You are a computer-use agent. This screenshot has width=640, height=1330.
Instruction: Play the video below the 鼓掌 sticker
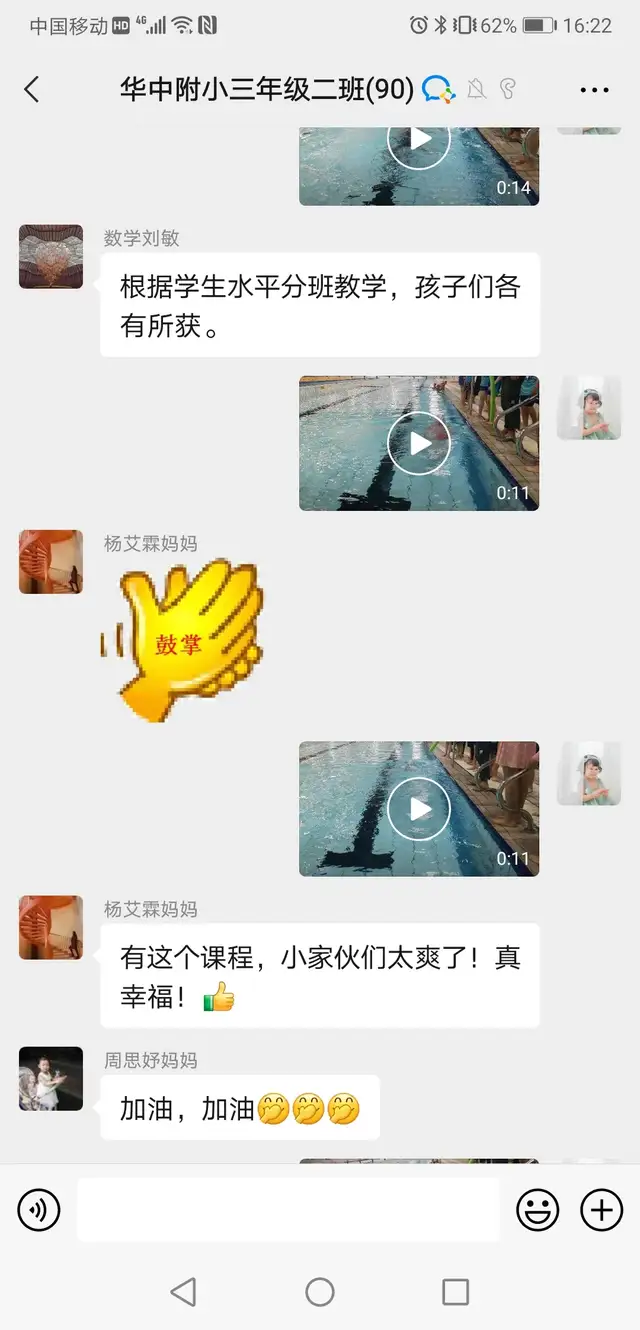[419, 808]
